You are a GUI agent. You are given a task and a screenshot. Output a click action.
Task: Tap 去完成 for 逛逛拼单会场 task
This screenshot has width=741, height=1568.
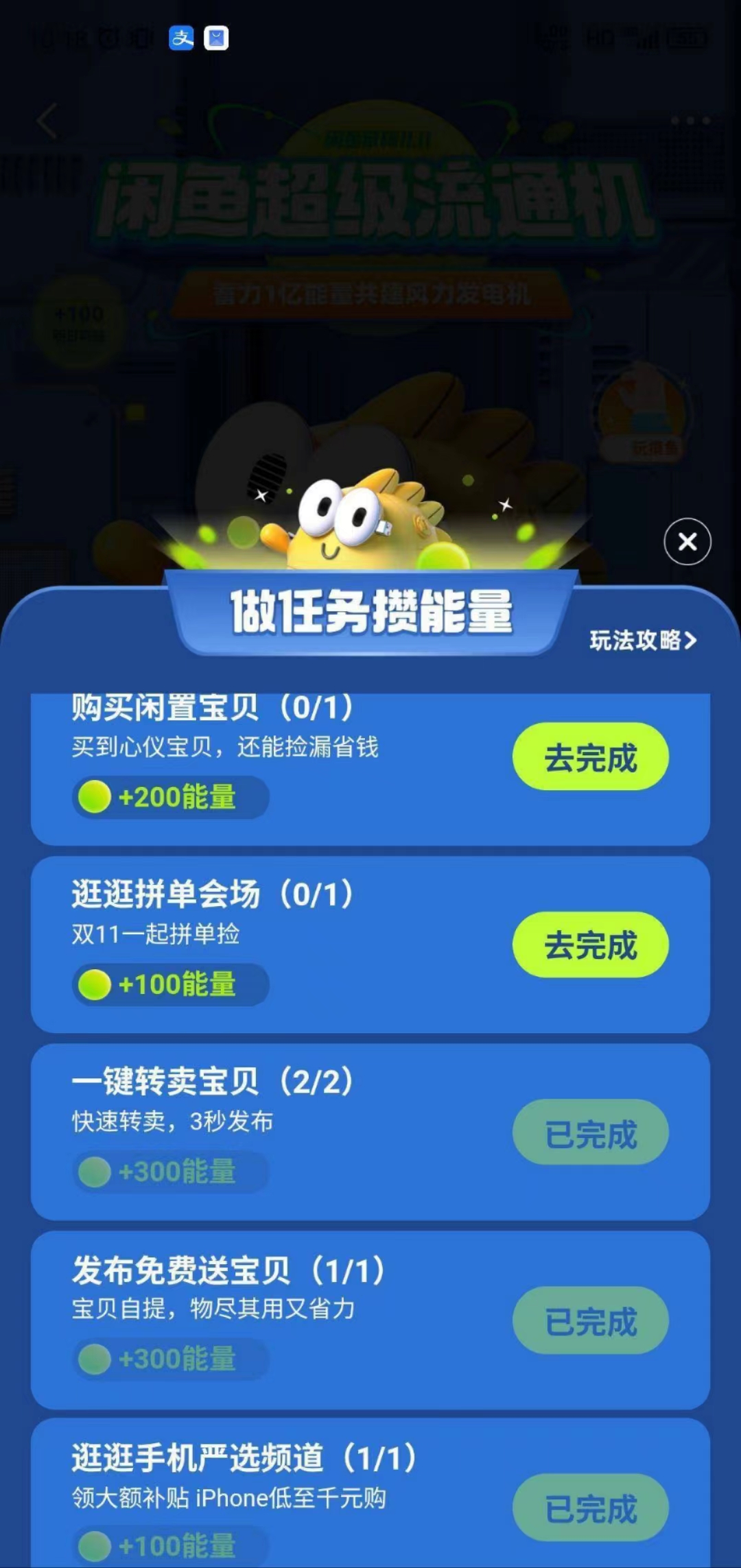coord(590,945)
